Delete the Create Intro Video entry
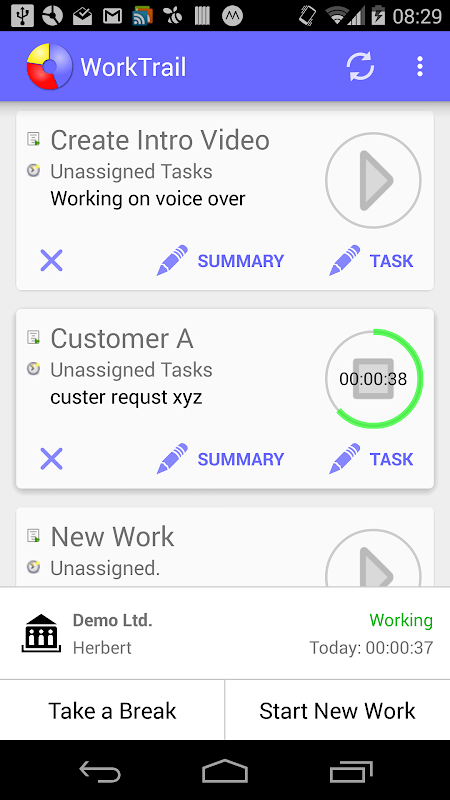The image size is (450, 800). coord(52,261)
